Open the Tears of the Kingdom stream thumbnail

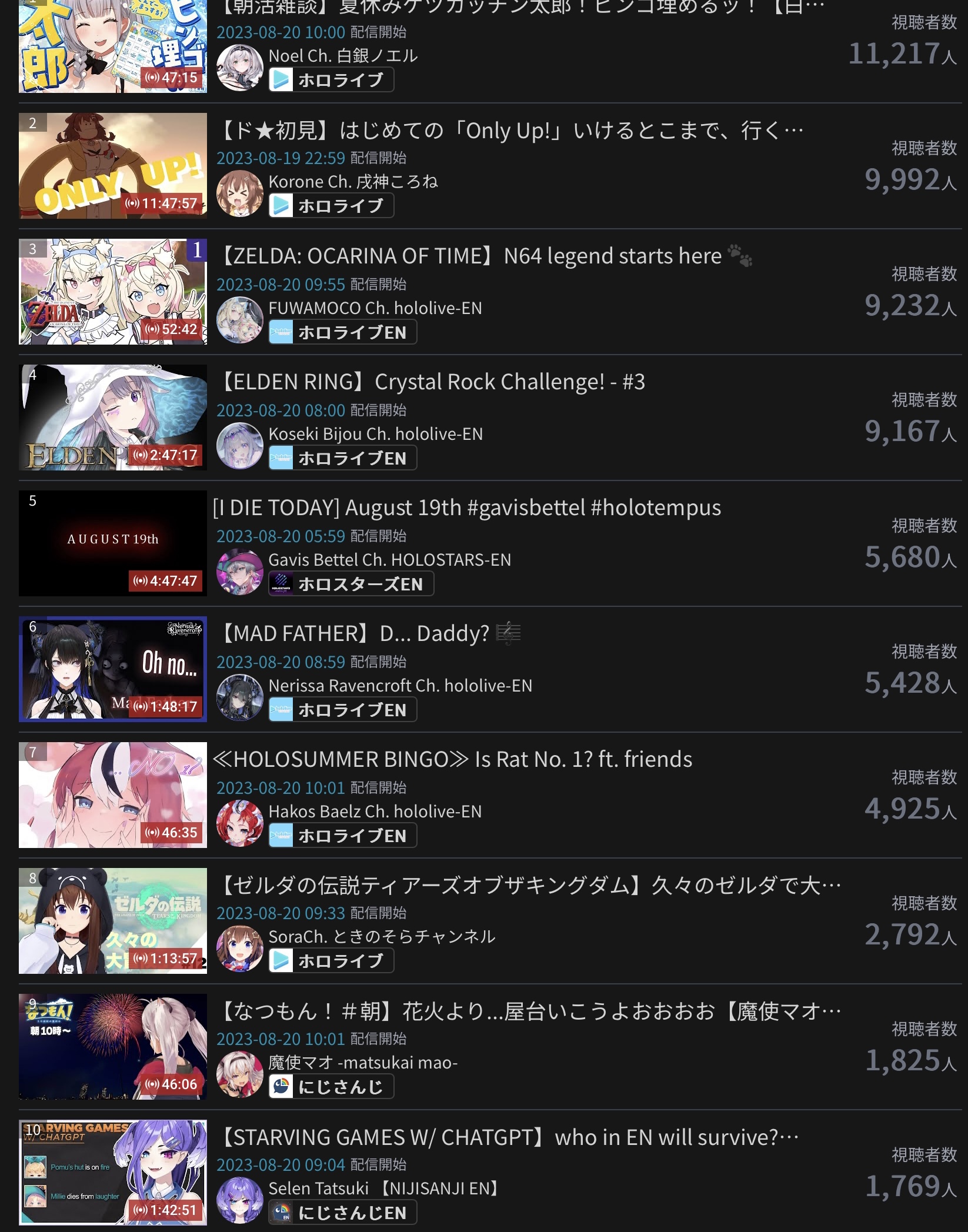(x=112, y=920)
